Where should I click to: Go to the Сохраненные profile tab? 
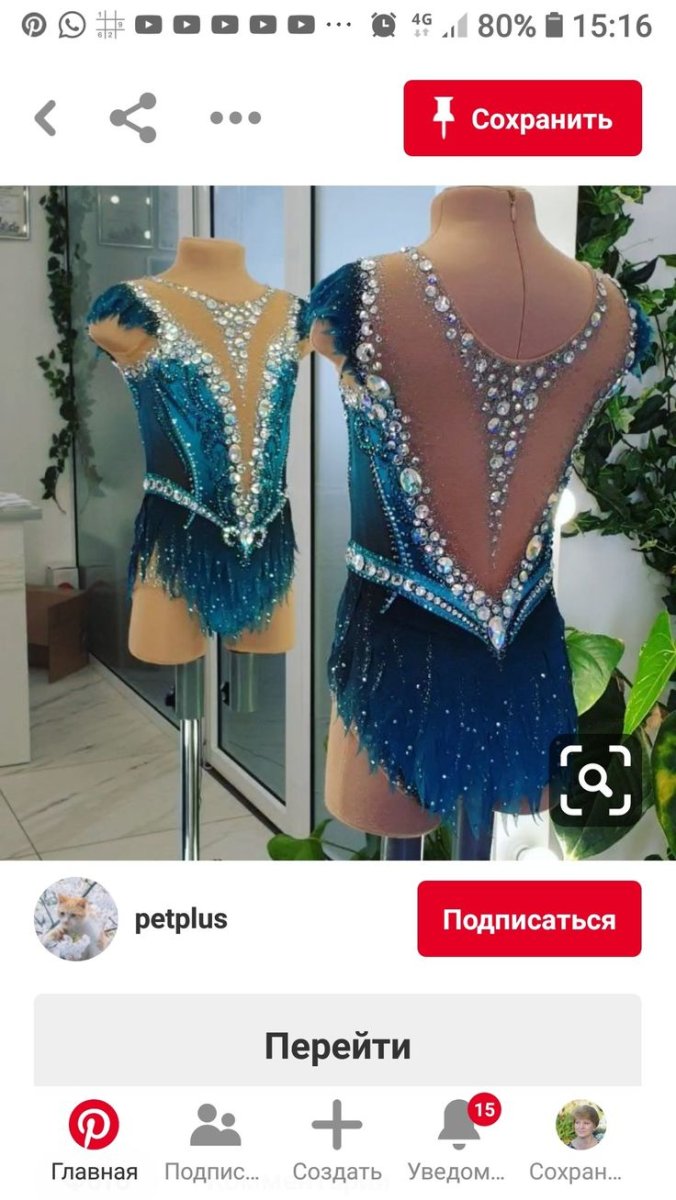tap(581, 1141)
